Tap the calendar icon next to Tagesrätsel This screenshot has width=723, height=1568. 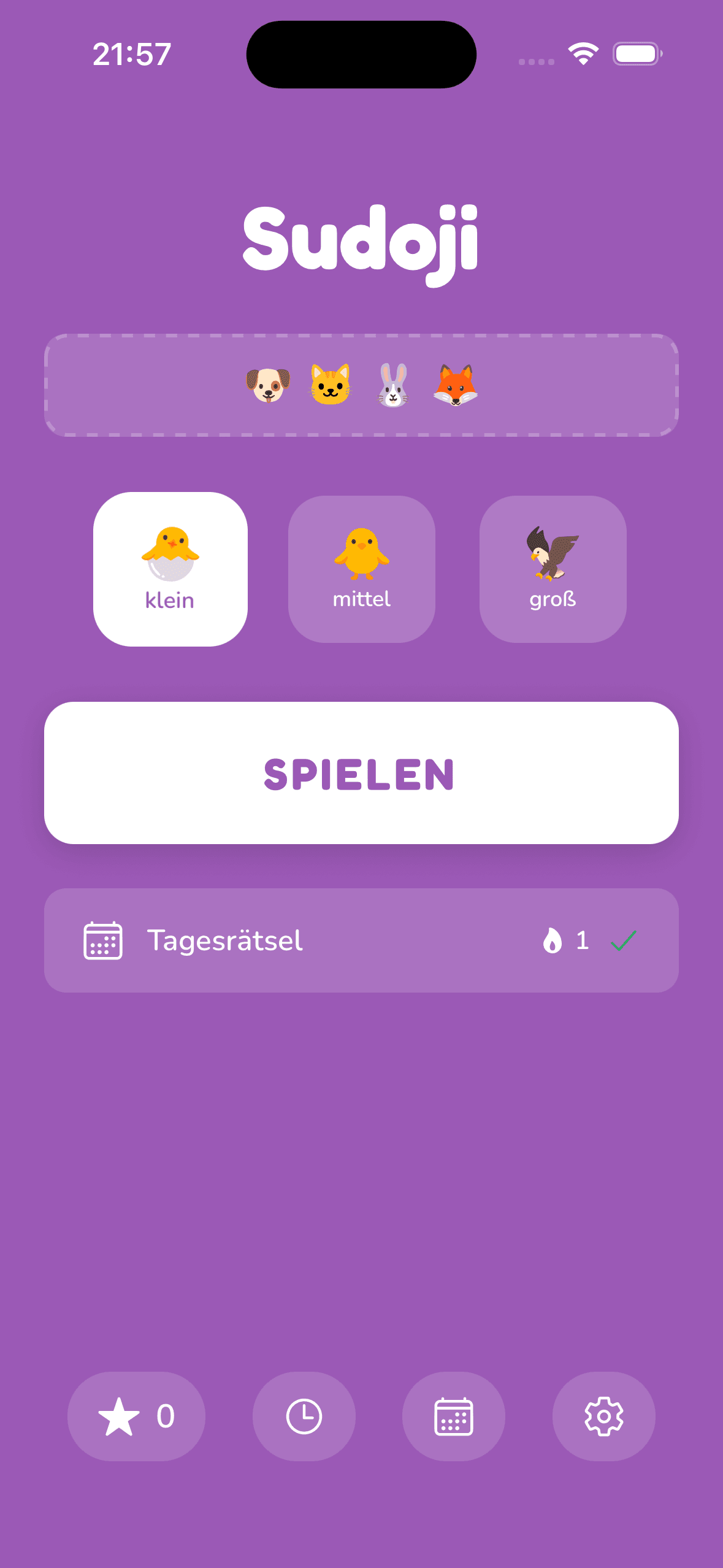tap(103, 940)
